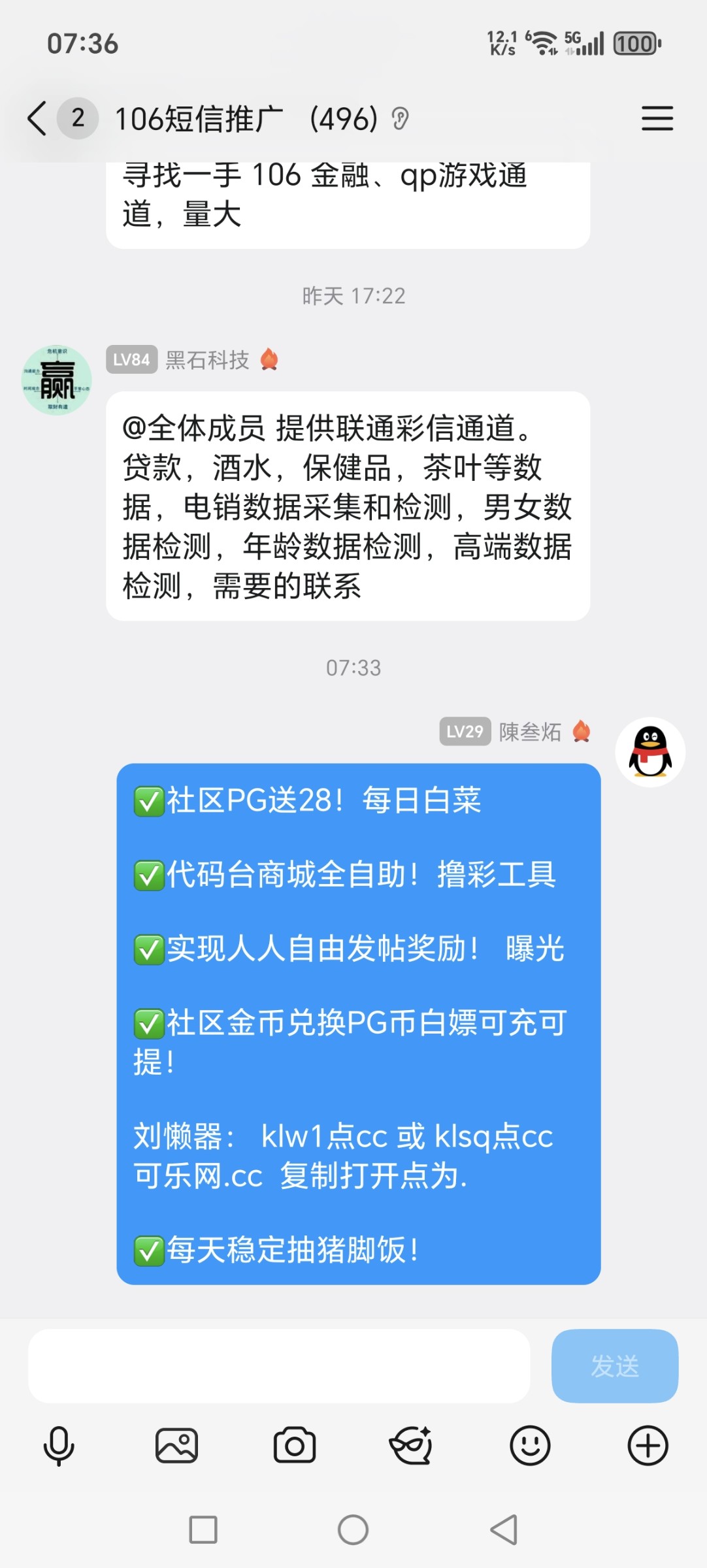Tap the unread count badge showing 2
The image size is (707, 1568).
pyautogui.click(x=77, y=118)
